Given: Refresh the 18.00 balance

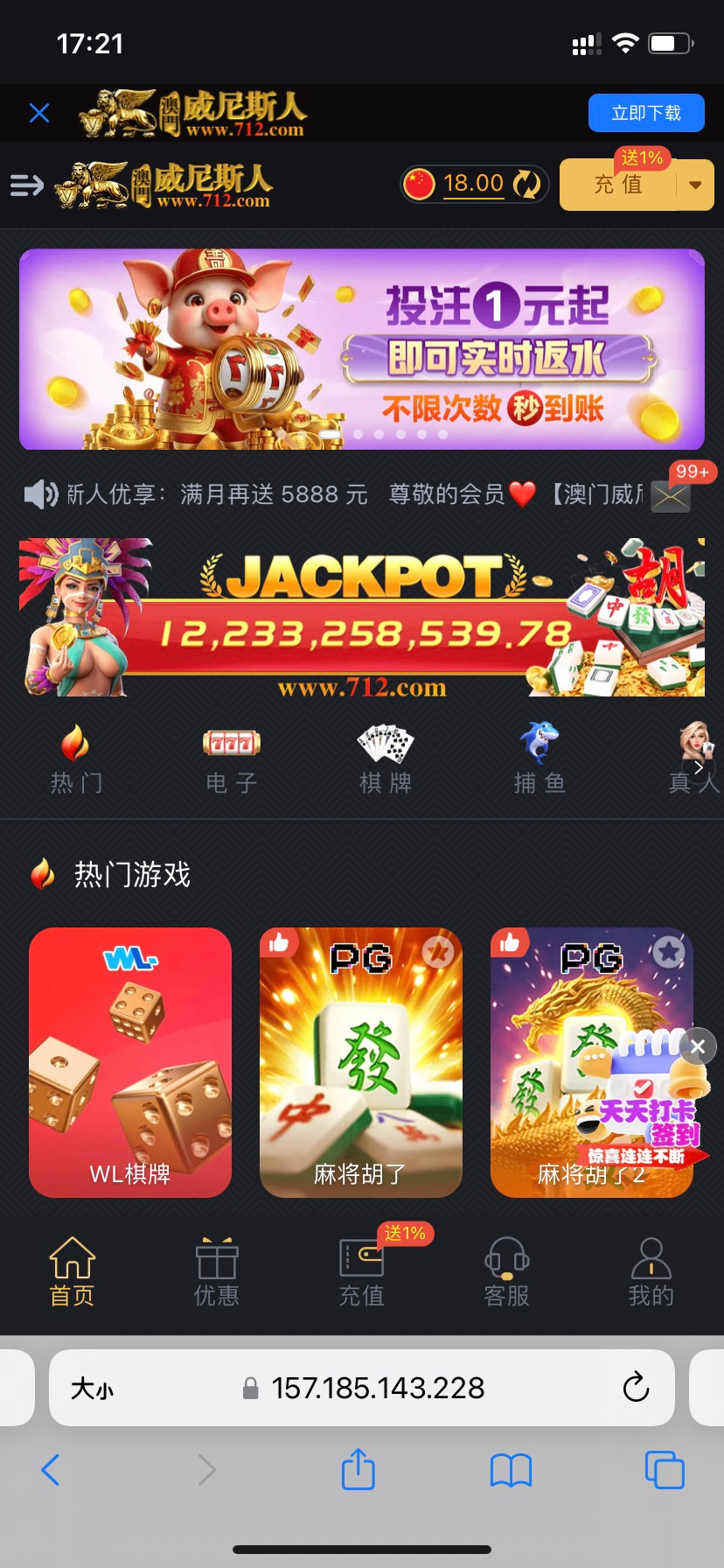Looking at the screenshot, I should pos(526,184).
